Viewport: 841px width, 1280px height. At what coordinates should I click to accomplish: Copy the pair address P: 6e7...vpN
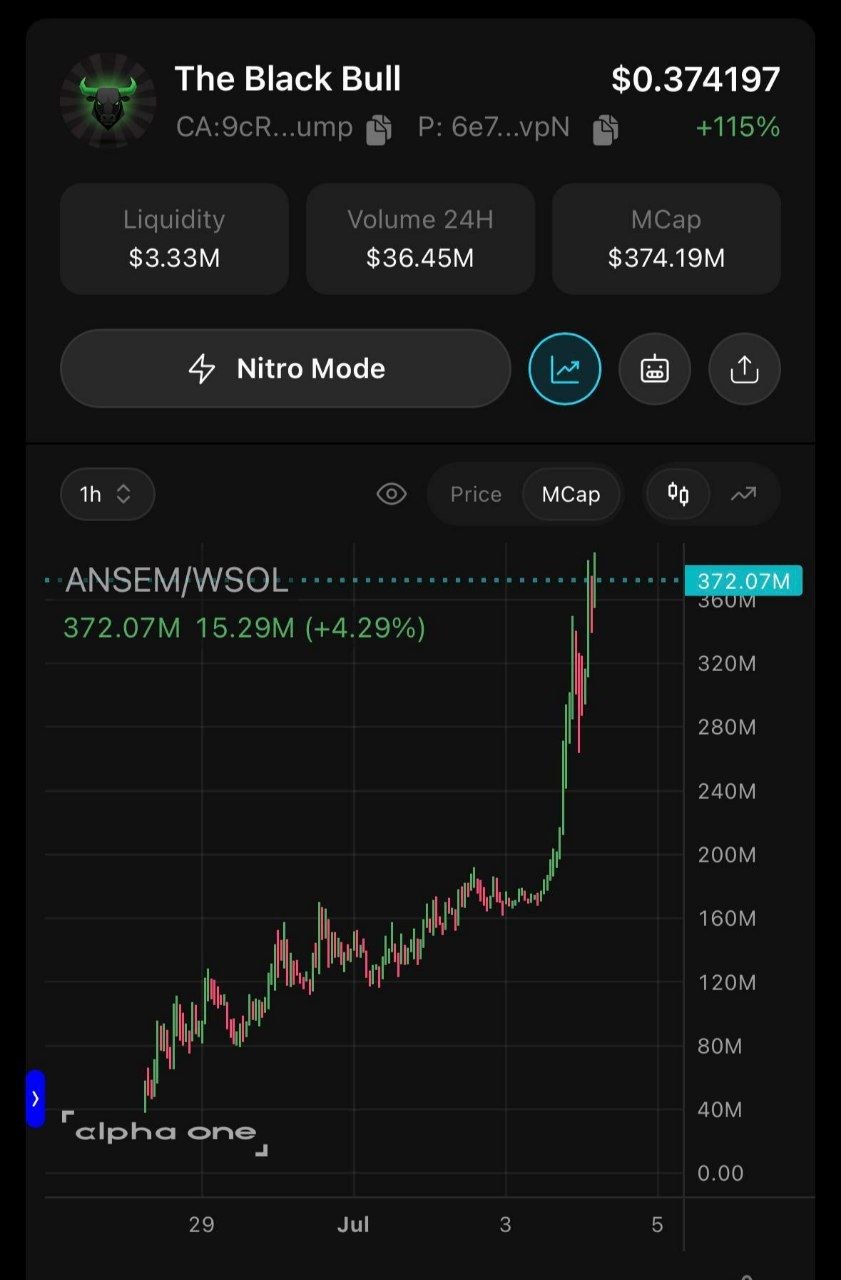tap(605, 129)
